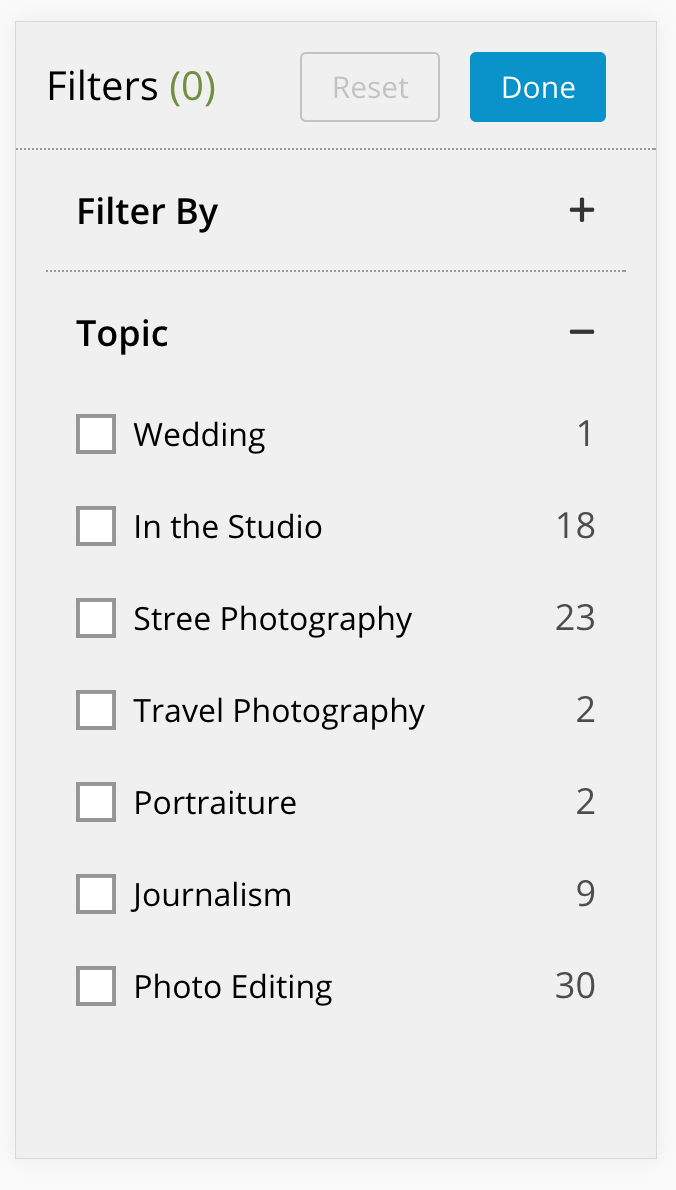676x1190 pixels.
Task: Reset all filters
Action: click(369, 87)
